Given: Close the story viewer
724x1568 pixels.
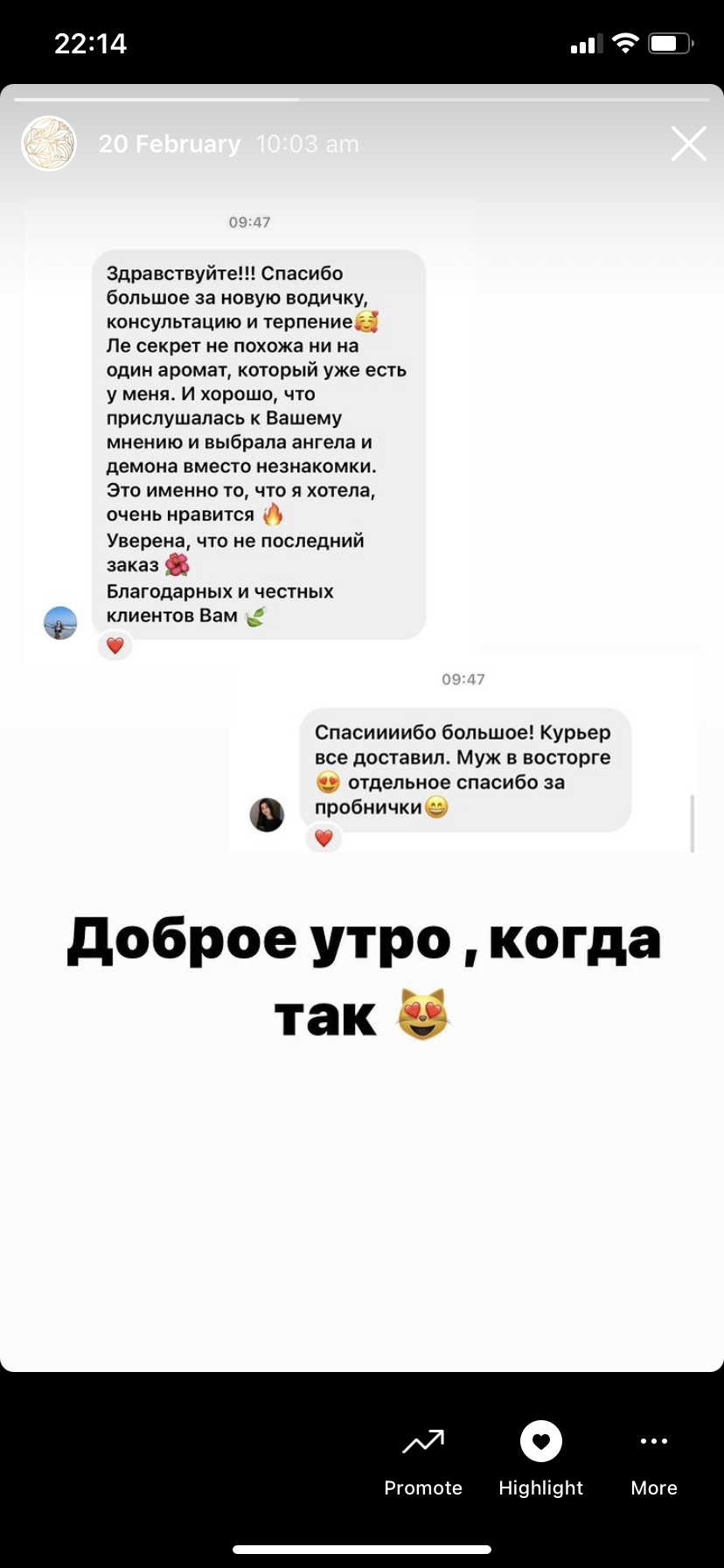Looking at the screenshot, I should (688, 144).
